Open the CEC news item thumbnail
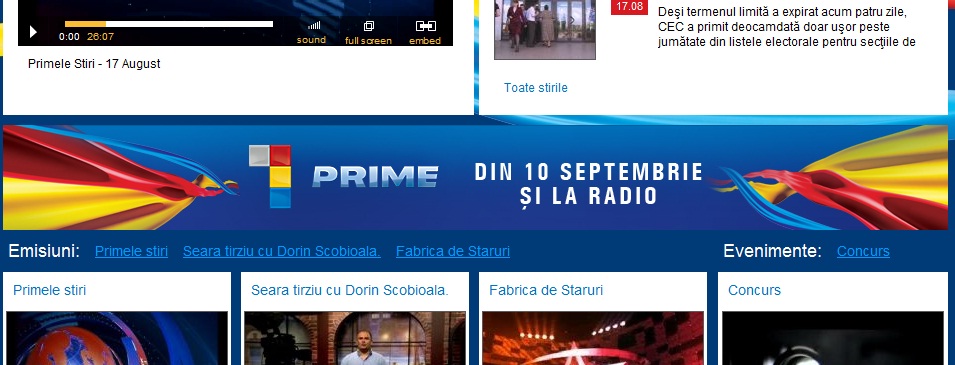Image resolution: width=955 pixels, height=365 pixels. pos(544,30)
